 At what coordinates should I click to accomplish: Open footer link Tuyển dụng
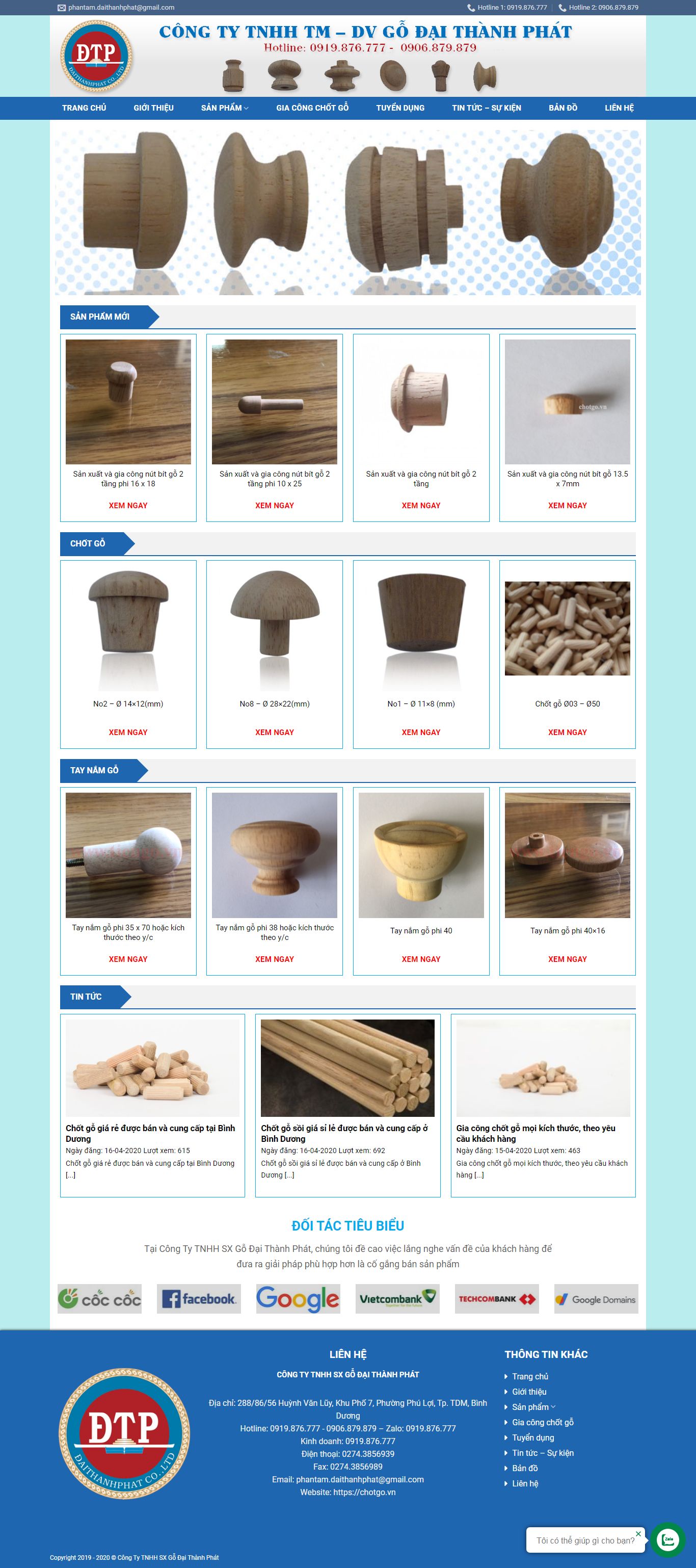533,1438
